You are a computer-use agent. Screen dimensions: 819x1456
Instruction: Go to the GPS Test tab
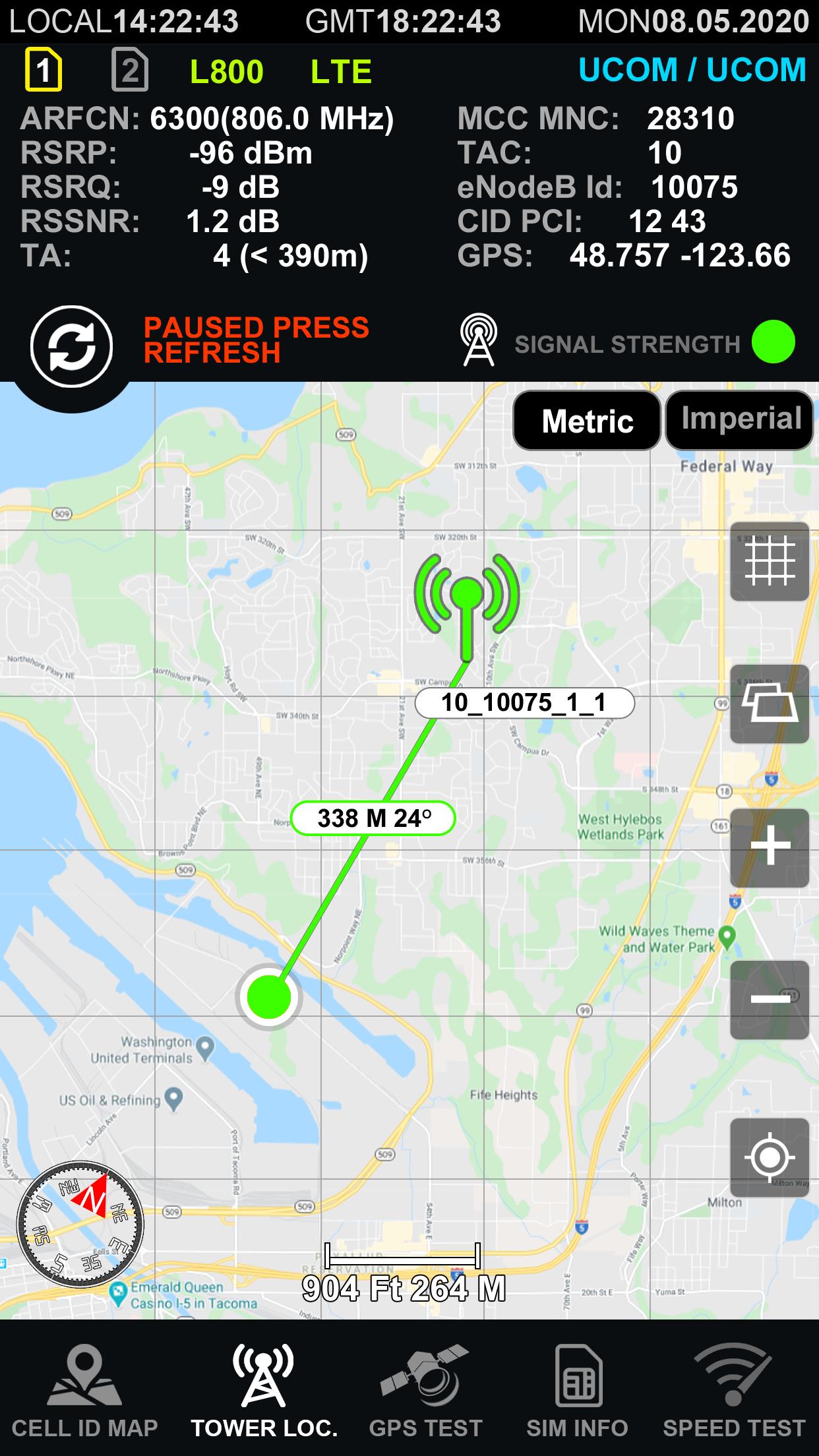pos(425,1391)
